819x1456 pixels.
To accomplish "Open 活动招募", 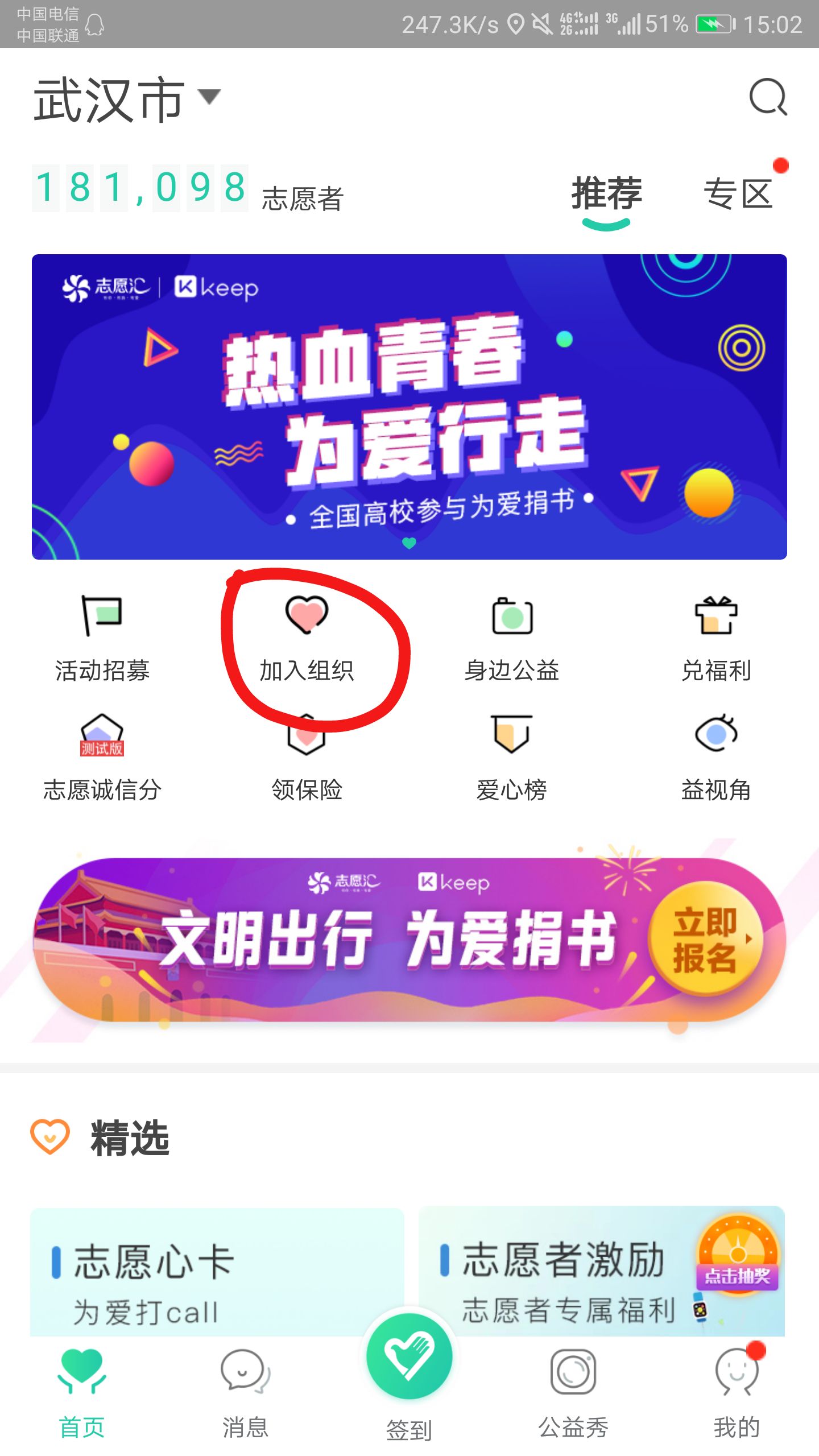I will pyautogui.click(x=102, y=638).
